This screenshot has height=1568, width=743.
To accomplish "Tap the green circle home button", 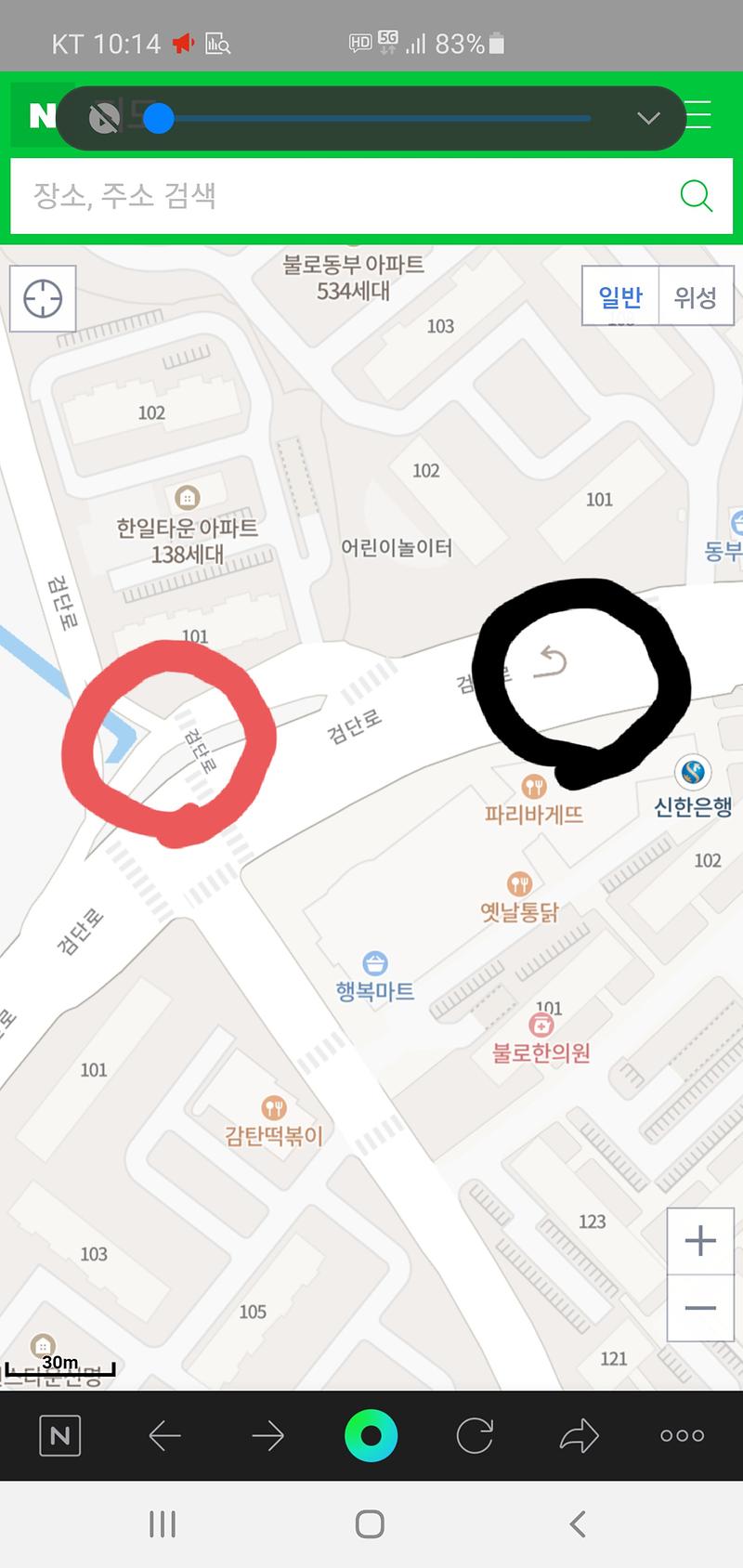I will [x=371, y=1435].
